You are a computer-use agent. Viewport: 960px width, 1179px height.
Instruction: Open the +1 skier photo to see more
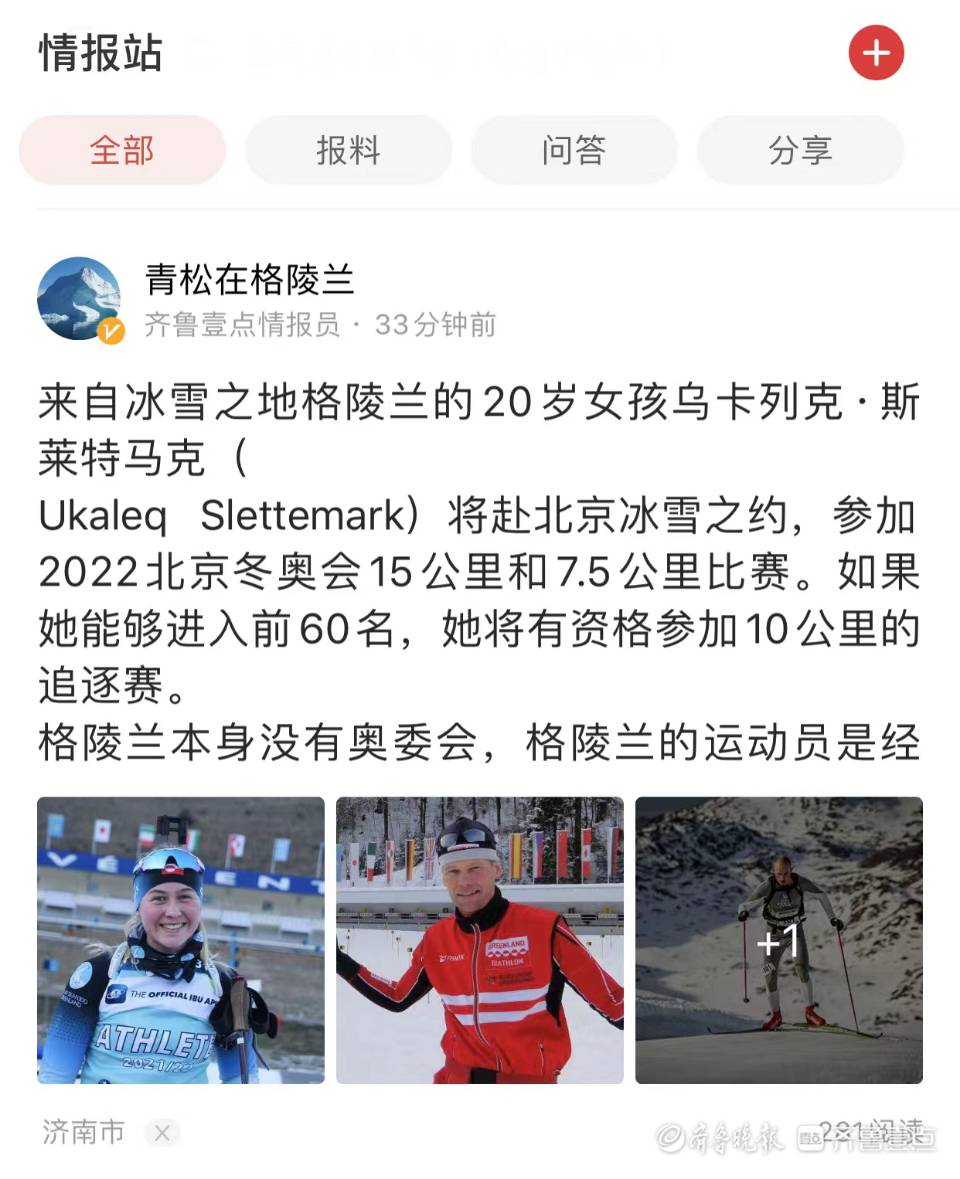click(x=778, y=940)
